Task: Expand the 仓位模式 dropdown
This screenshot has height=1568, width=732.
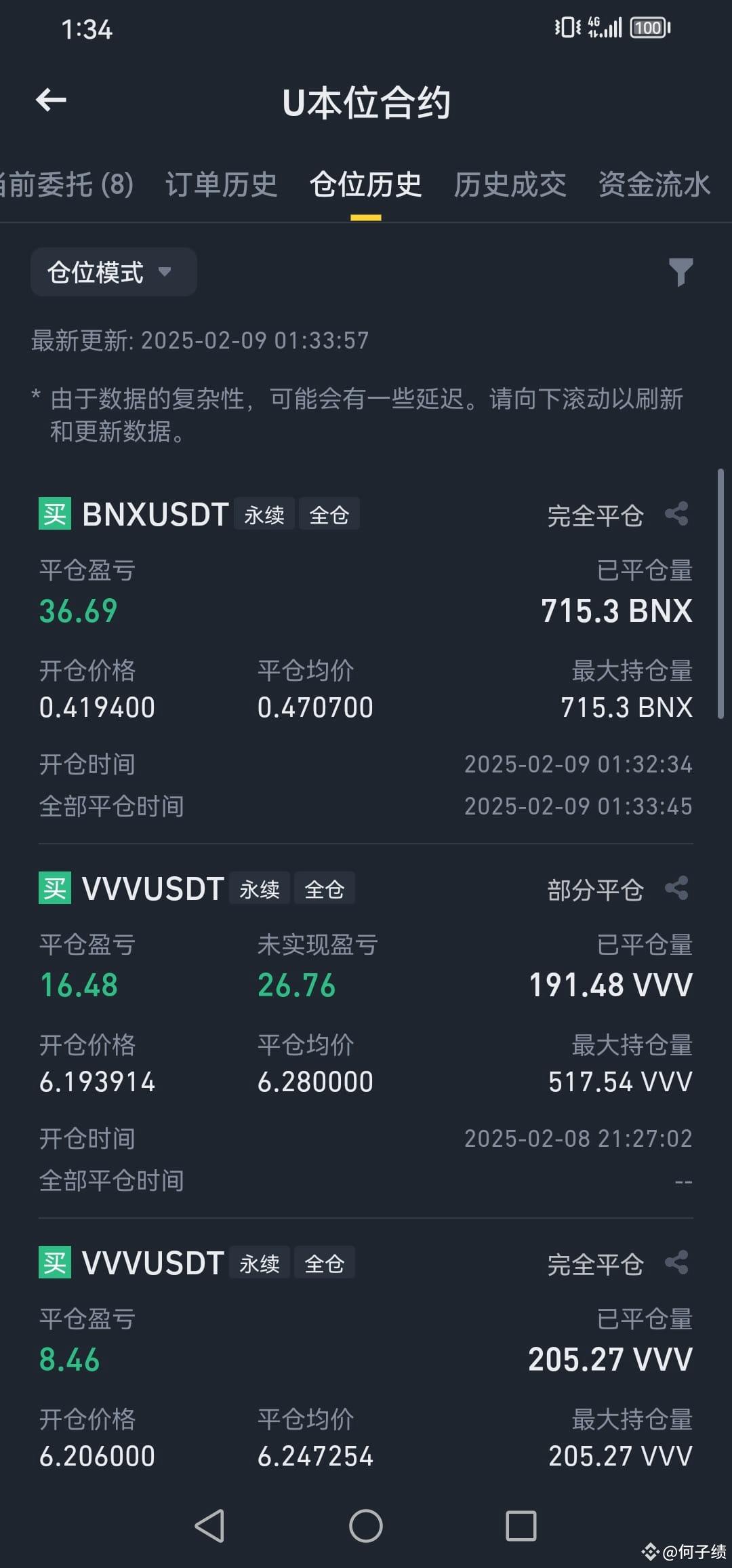Action: (113, 272)
